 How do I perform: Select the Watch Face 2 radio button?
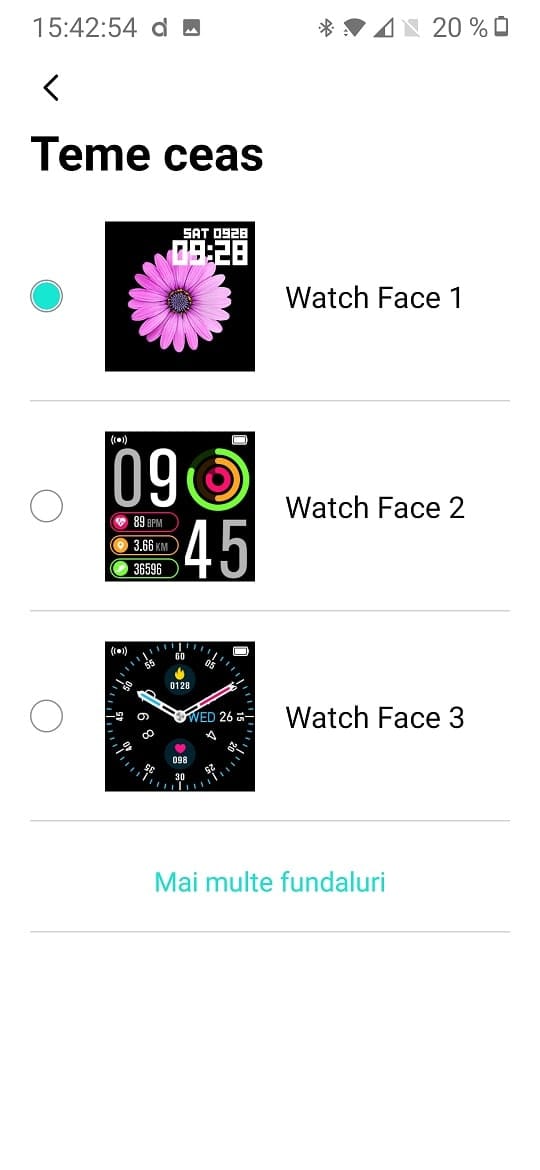coord(46,507)
